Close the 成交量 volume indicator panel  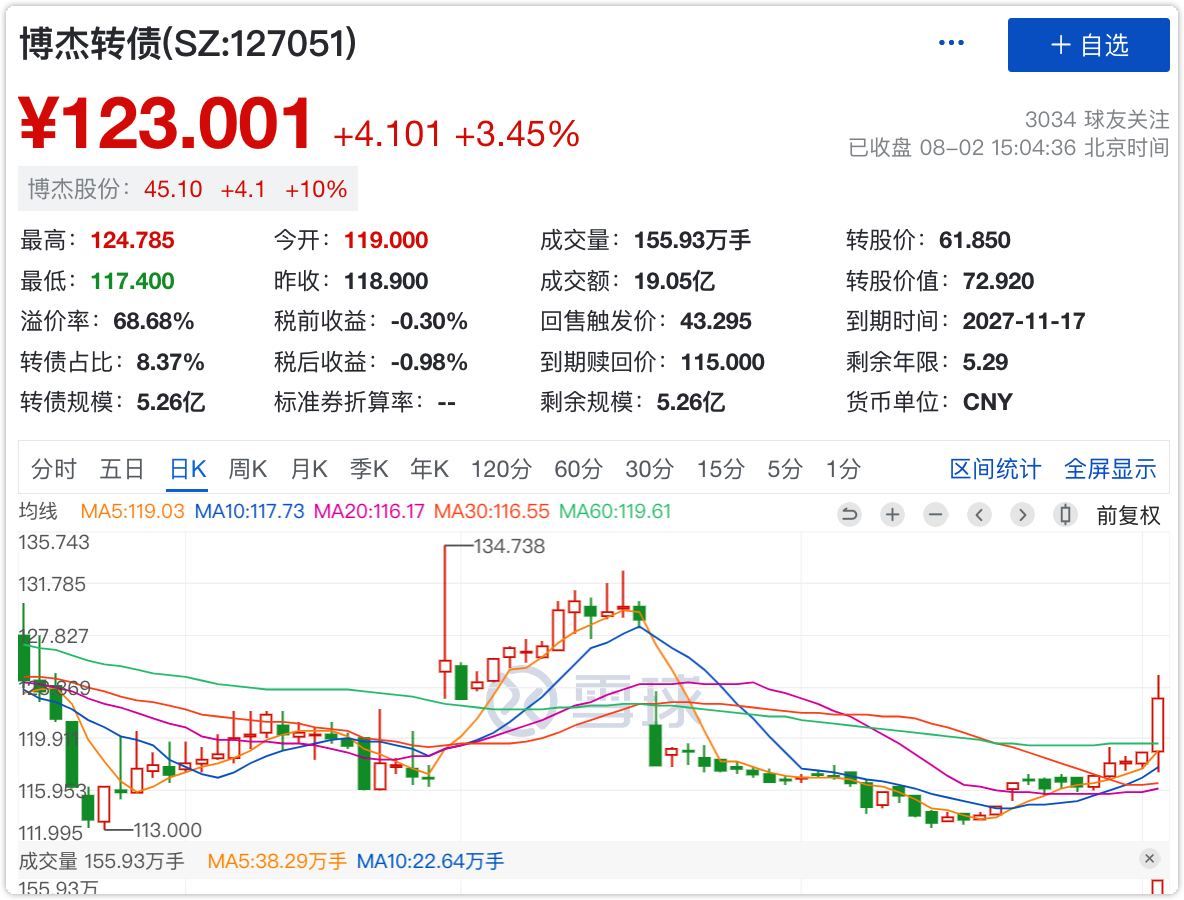(x=1149, y=859)
